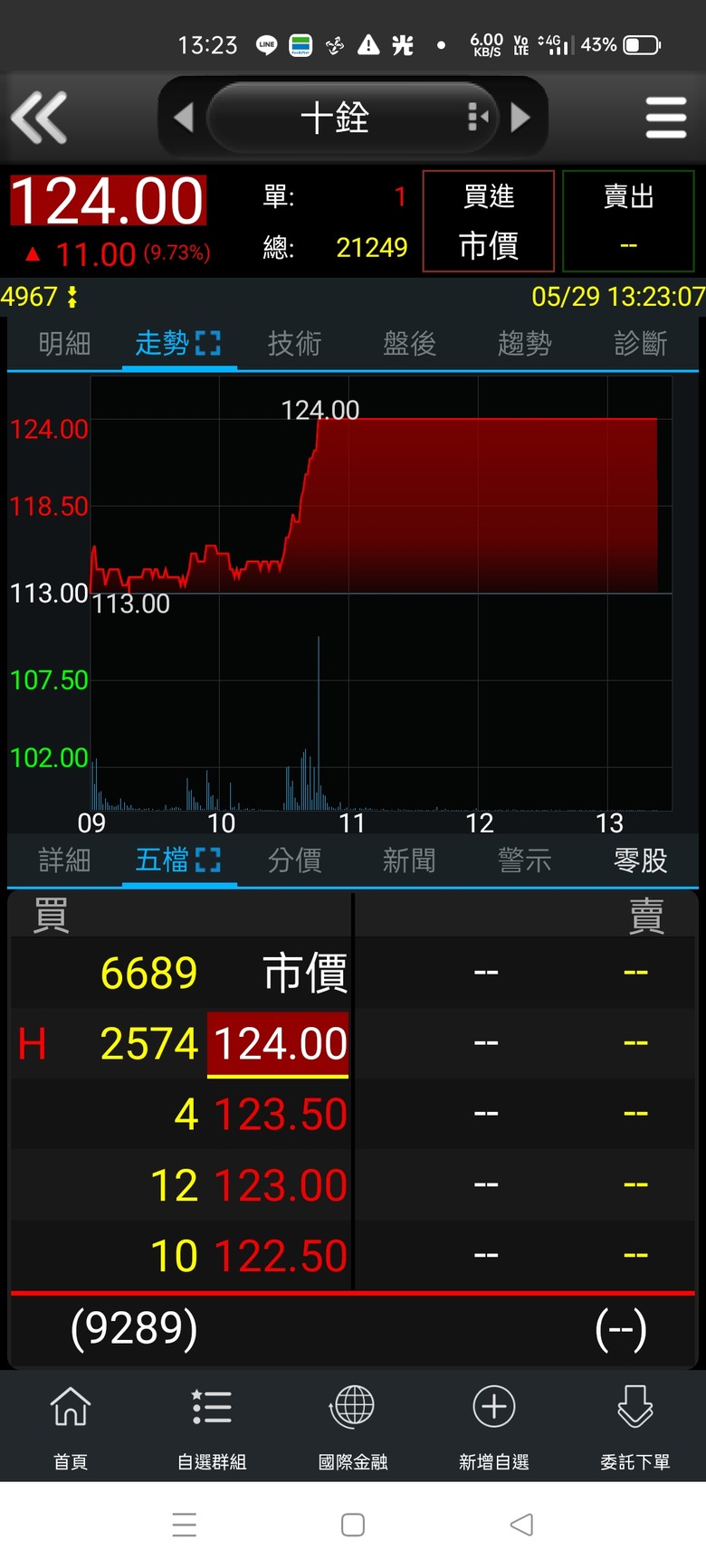
Task: Select the 盤後 tab
Action: 409,344
